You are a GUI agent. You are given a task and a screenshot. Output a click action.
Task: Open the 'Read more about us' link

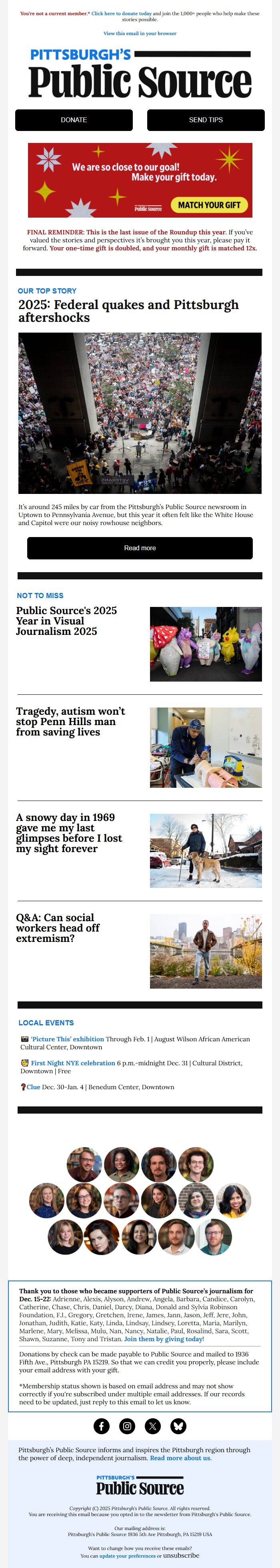click(180, 1458)
